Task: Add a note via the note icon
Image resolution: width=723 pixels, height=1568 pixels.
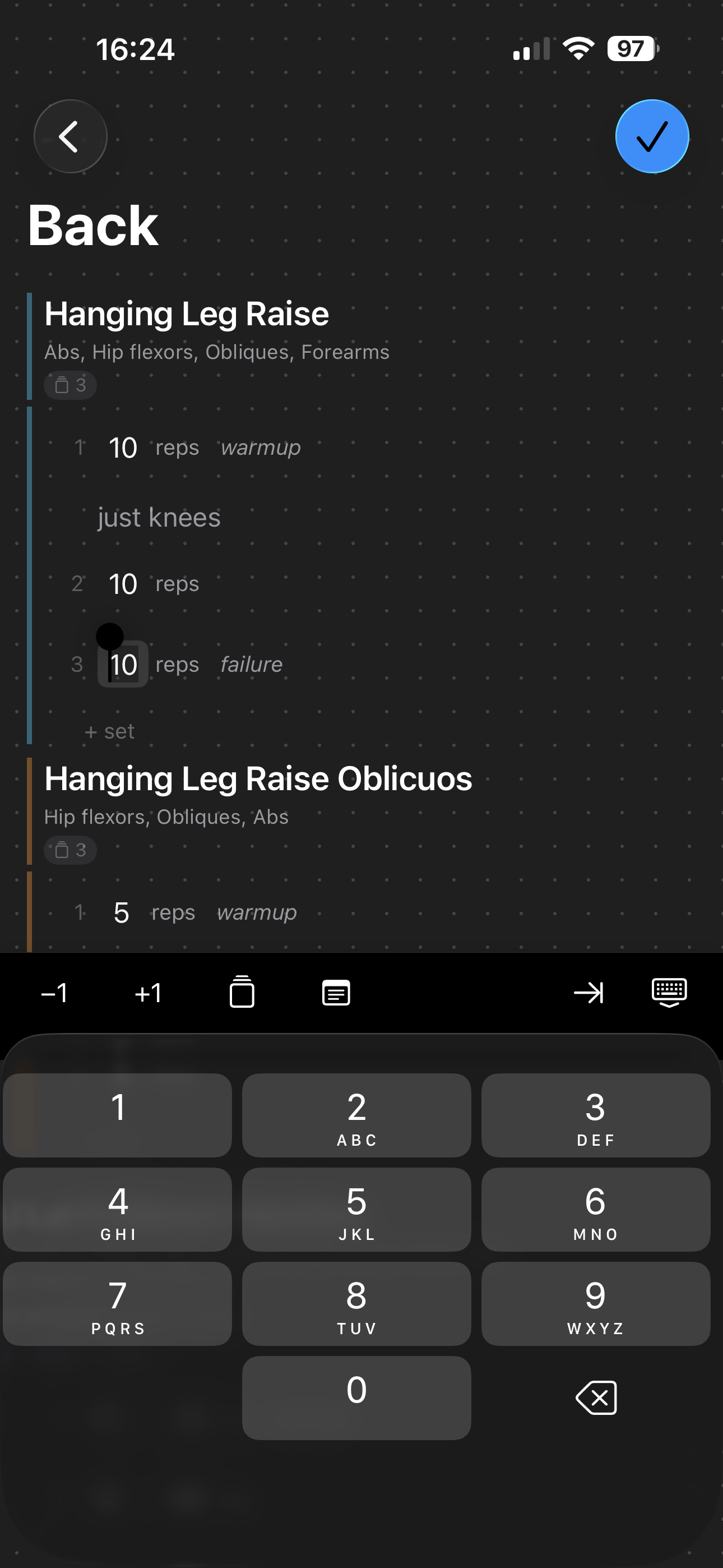Action: (335, 993)
